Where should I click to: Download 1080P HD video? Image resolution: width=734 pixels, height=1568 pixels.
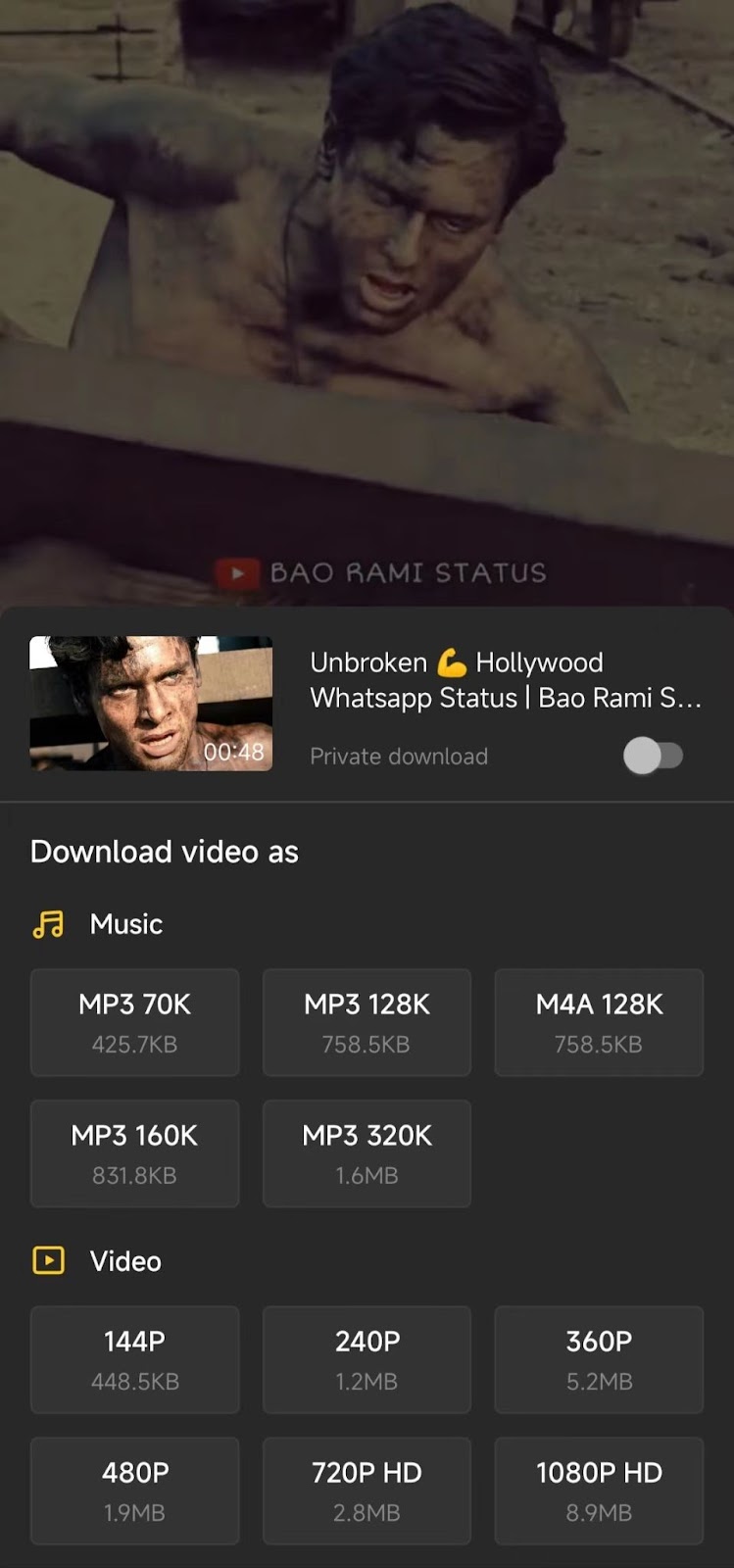[599, 1491]
